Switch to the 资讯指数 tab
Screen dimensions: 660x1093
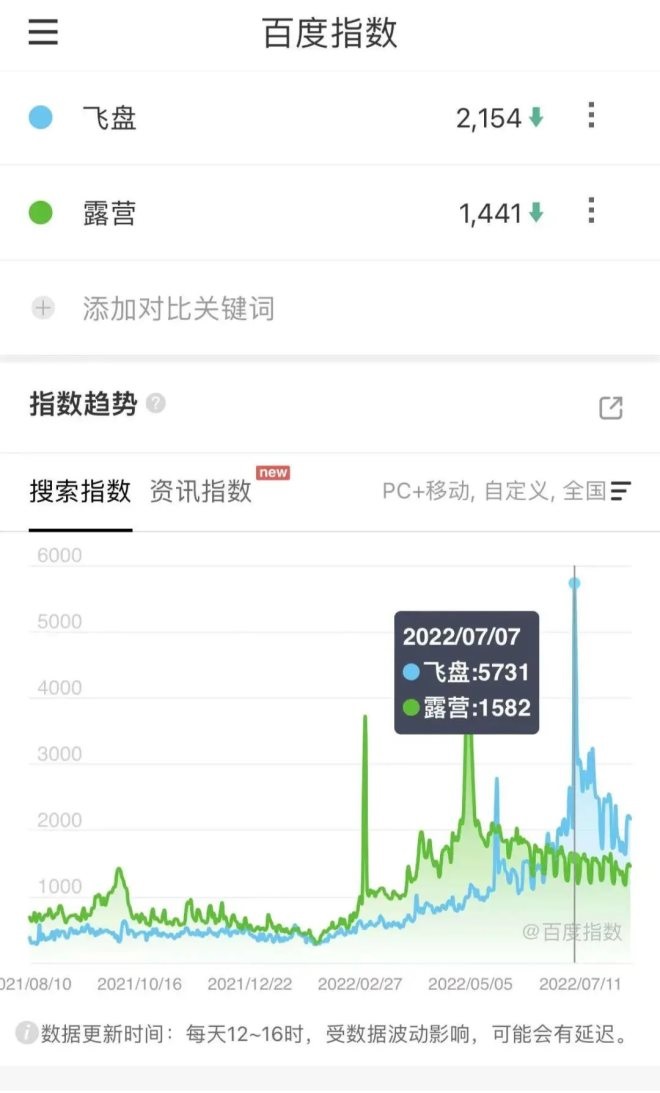[x=200, y=491]
